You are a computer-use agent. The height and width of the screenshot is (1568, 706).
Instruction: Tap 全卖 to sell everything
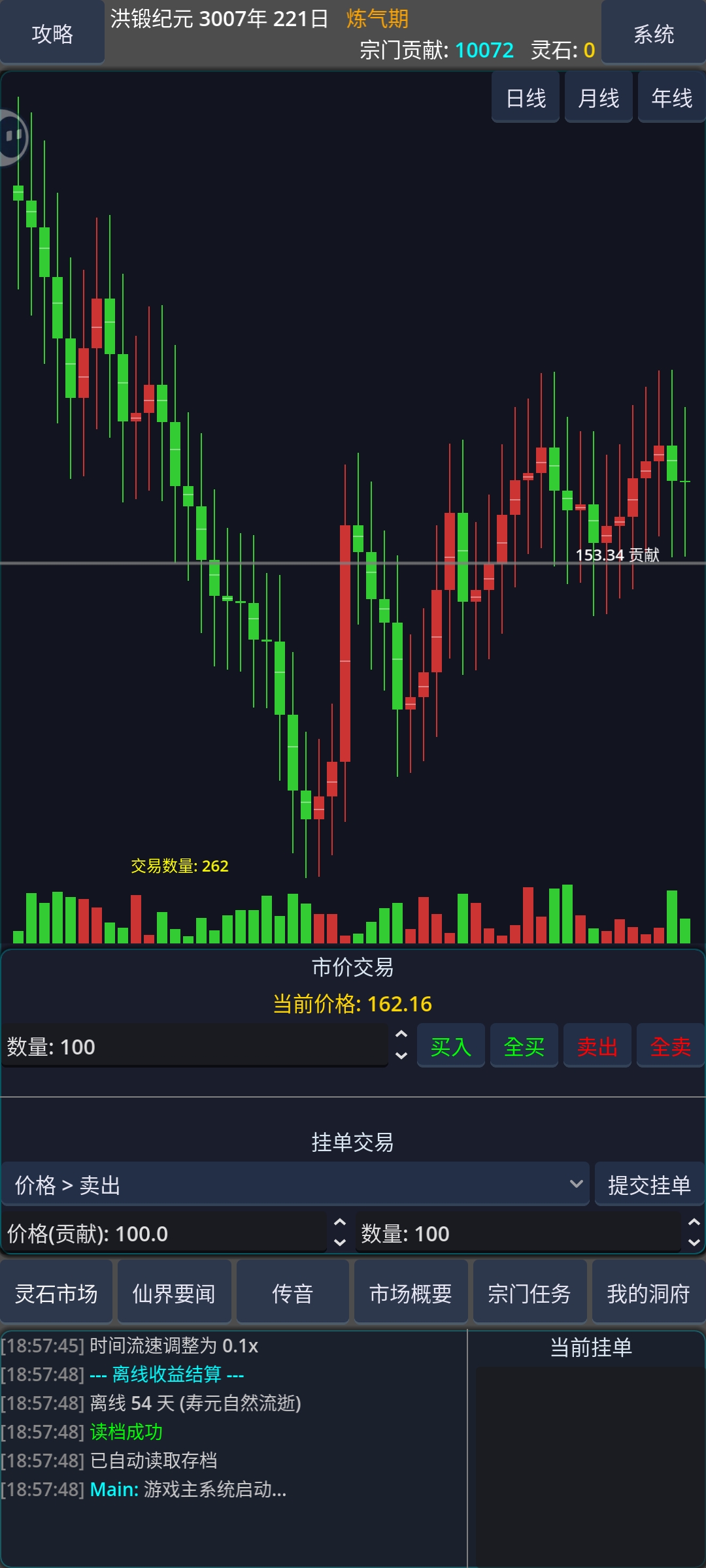[671, 1047]
